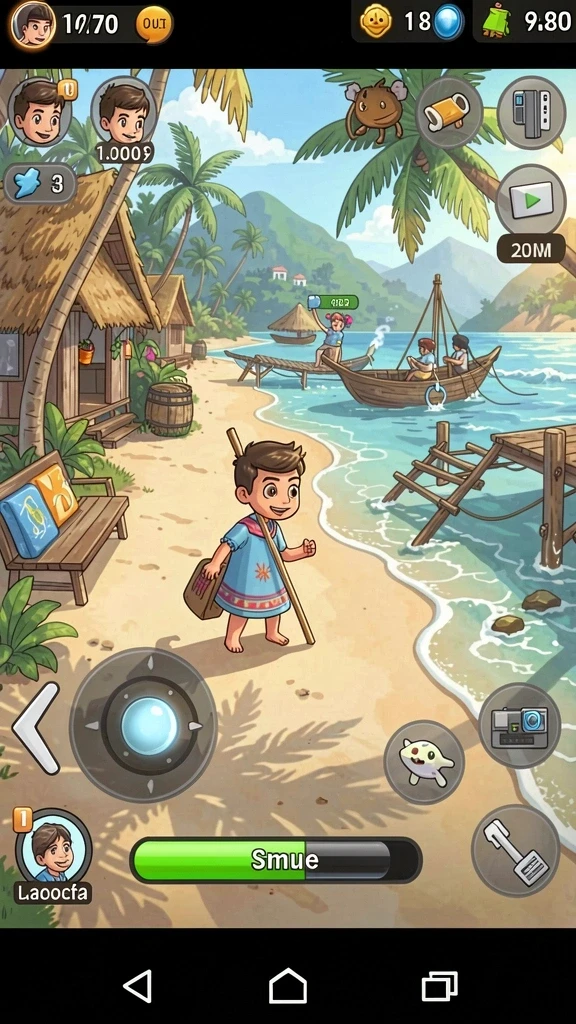Viewport: 576px width, 1024px height.
Task: Go to the home screen
Action: (x=288, y=985)
